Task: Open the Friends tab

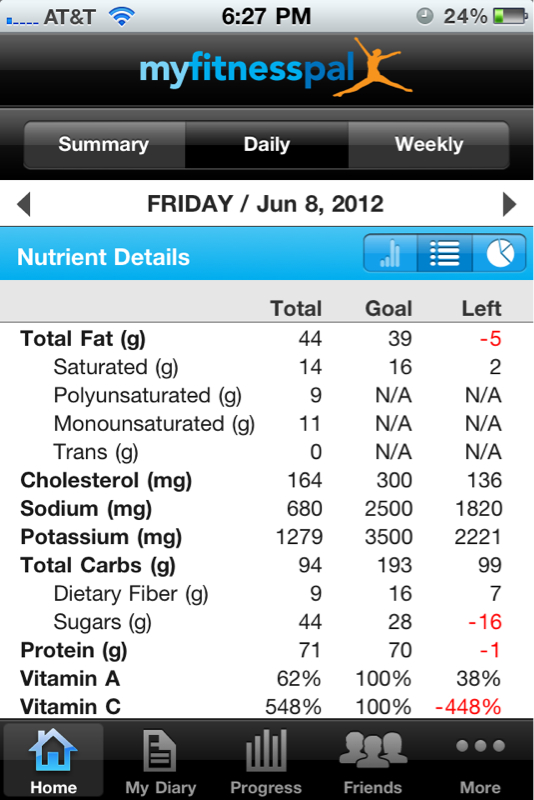Action: point(373,761)
